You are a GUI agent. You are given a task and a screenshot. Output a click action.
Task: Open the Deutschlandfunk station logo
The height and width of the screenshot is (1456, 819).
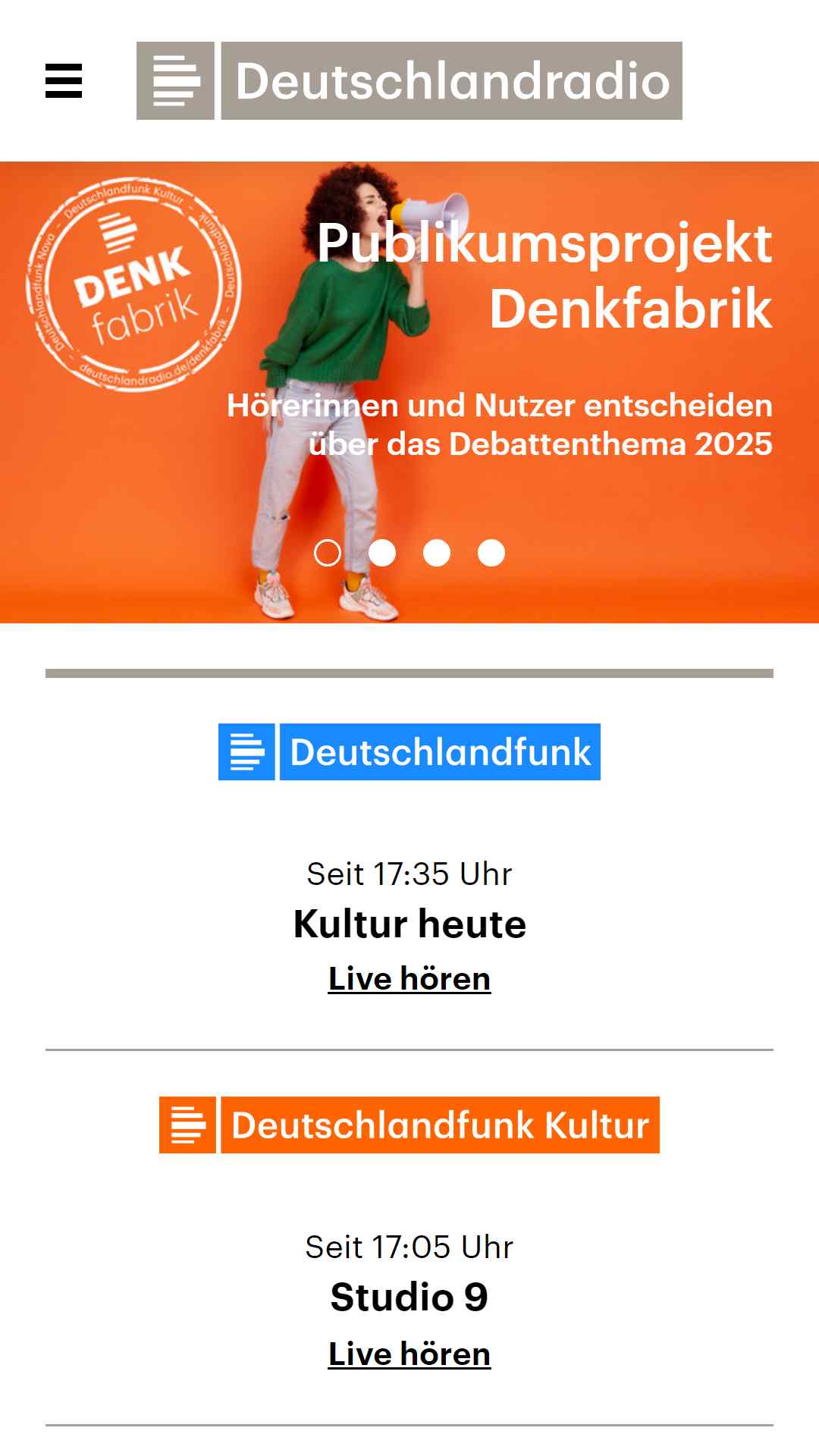[409, 752]
